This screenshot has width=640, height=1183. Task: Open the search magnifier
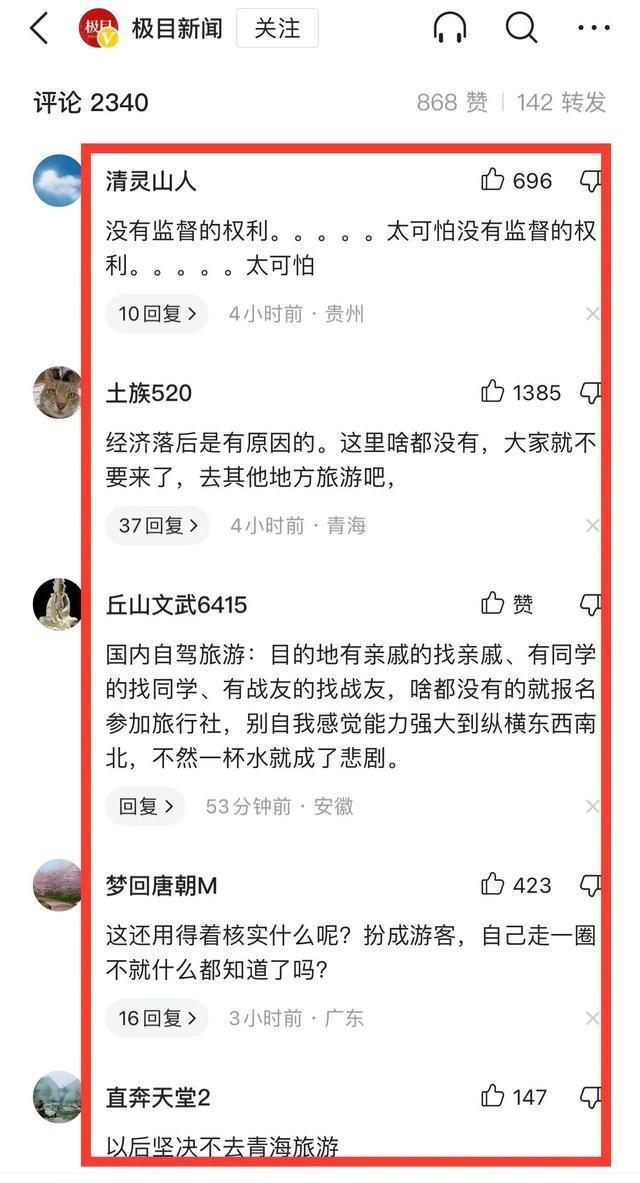coord(521,29)
